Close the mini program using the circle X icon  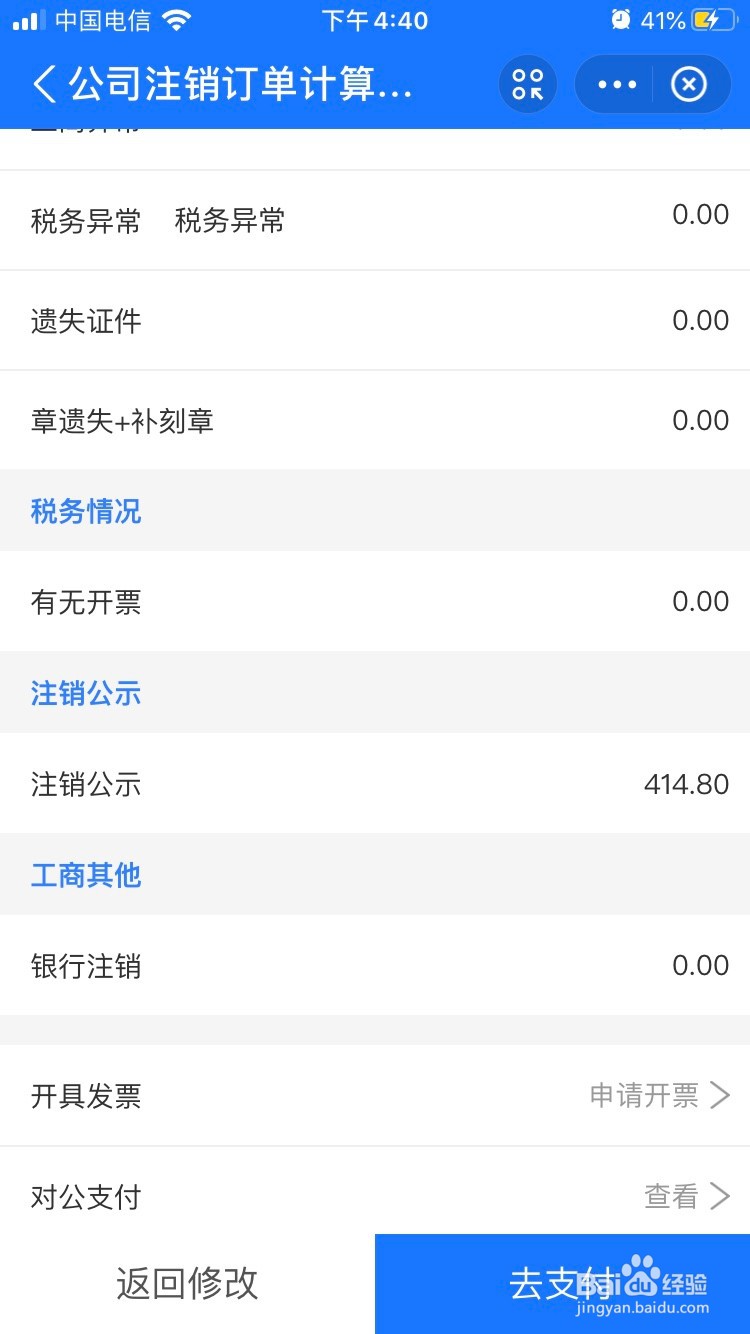tap(689, 84)
